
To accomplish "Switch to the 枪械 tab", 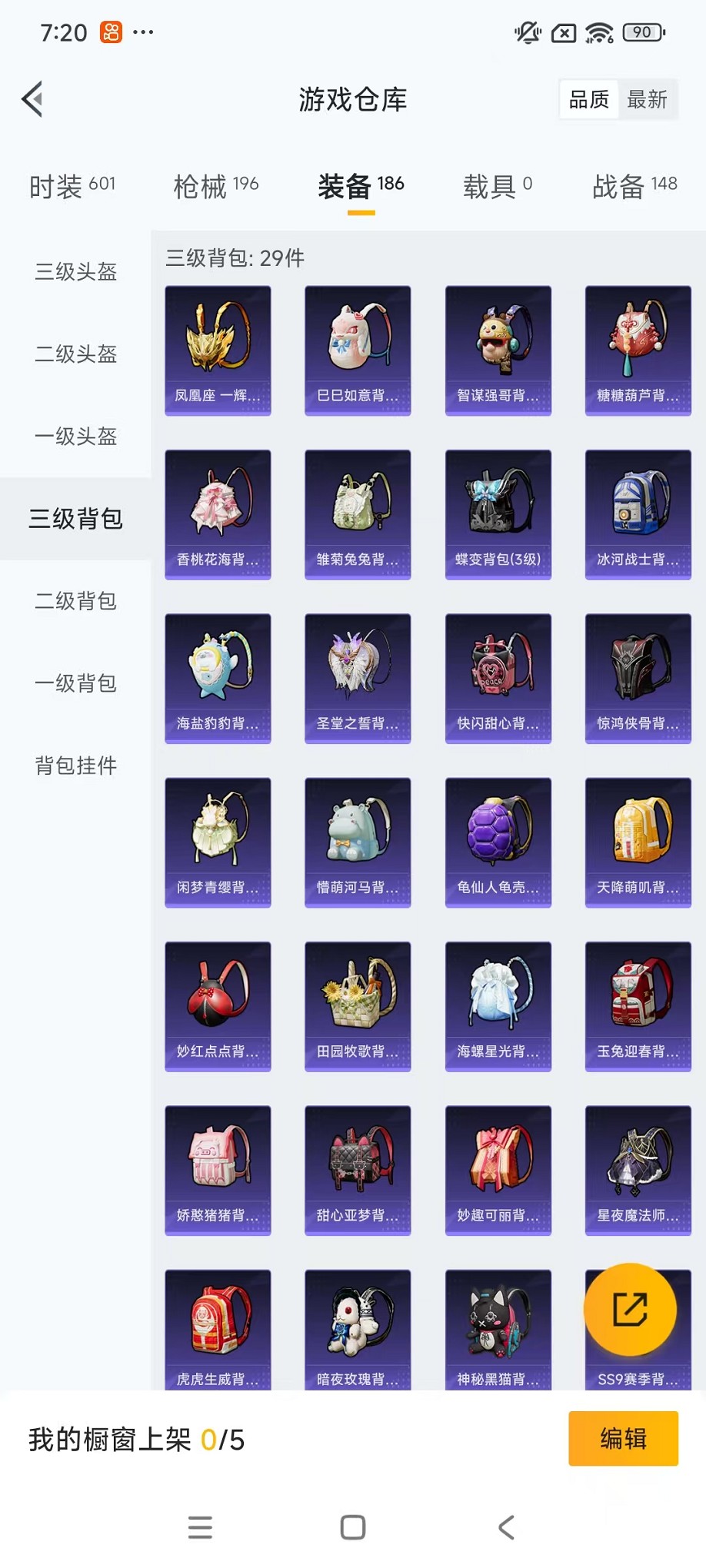I will pos(215,185).
